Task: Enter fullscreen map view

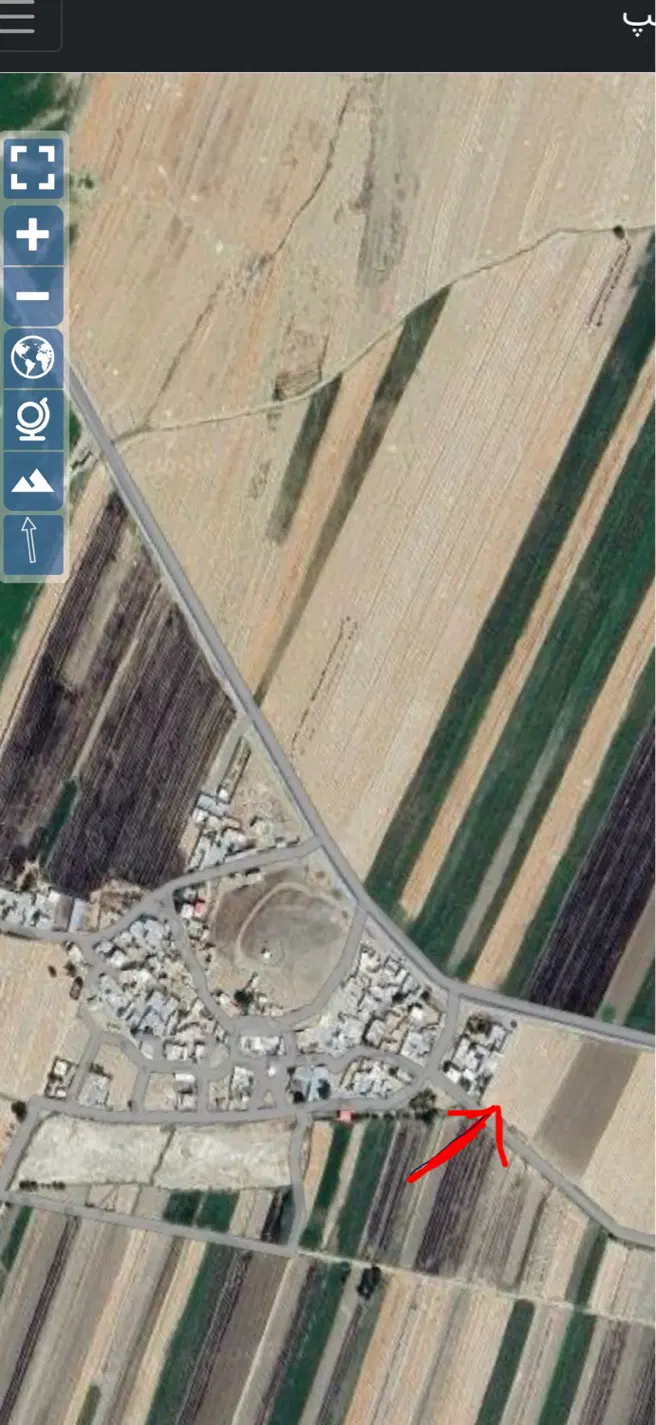Action: (x=33, y=168)
